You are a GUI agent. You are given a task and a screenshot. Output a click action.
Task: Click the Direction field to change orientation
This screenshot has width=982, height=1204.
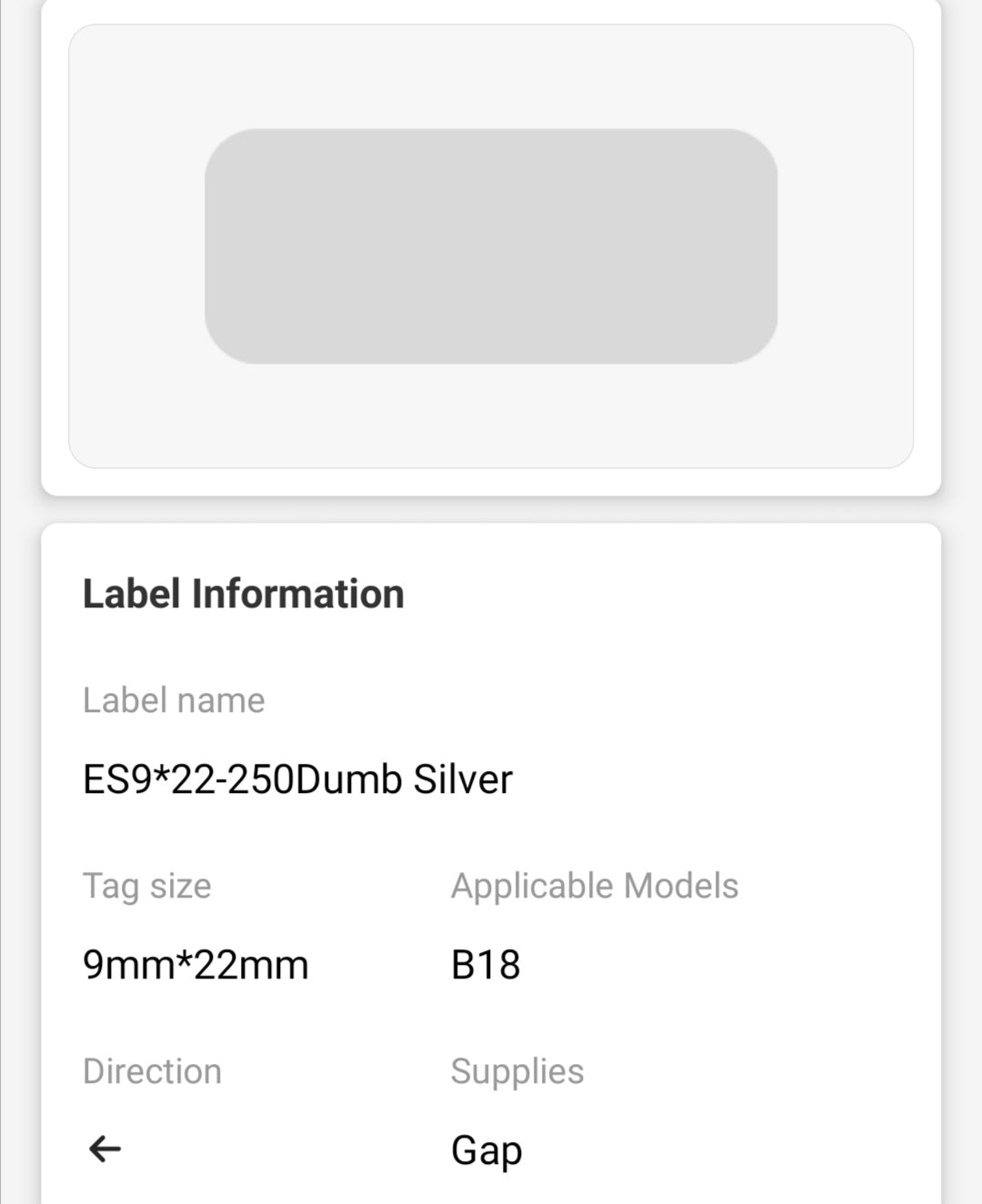click(x=103, y=1148)
